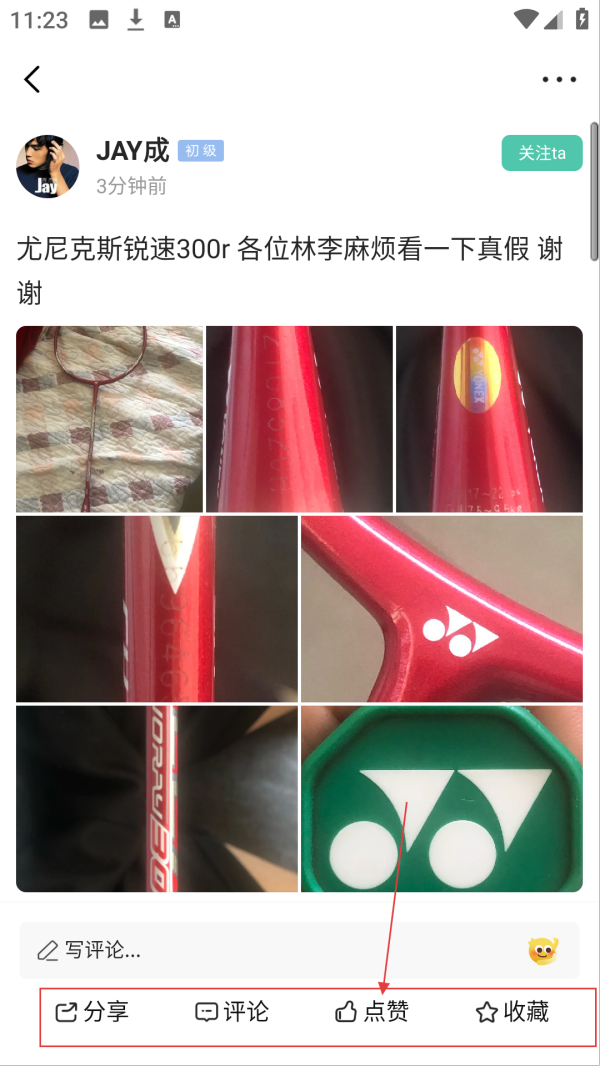Viewport: 600px width, 1066px height.
Task: Go back using the top-left arrow
Action: coord(32,79)
